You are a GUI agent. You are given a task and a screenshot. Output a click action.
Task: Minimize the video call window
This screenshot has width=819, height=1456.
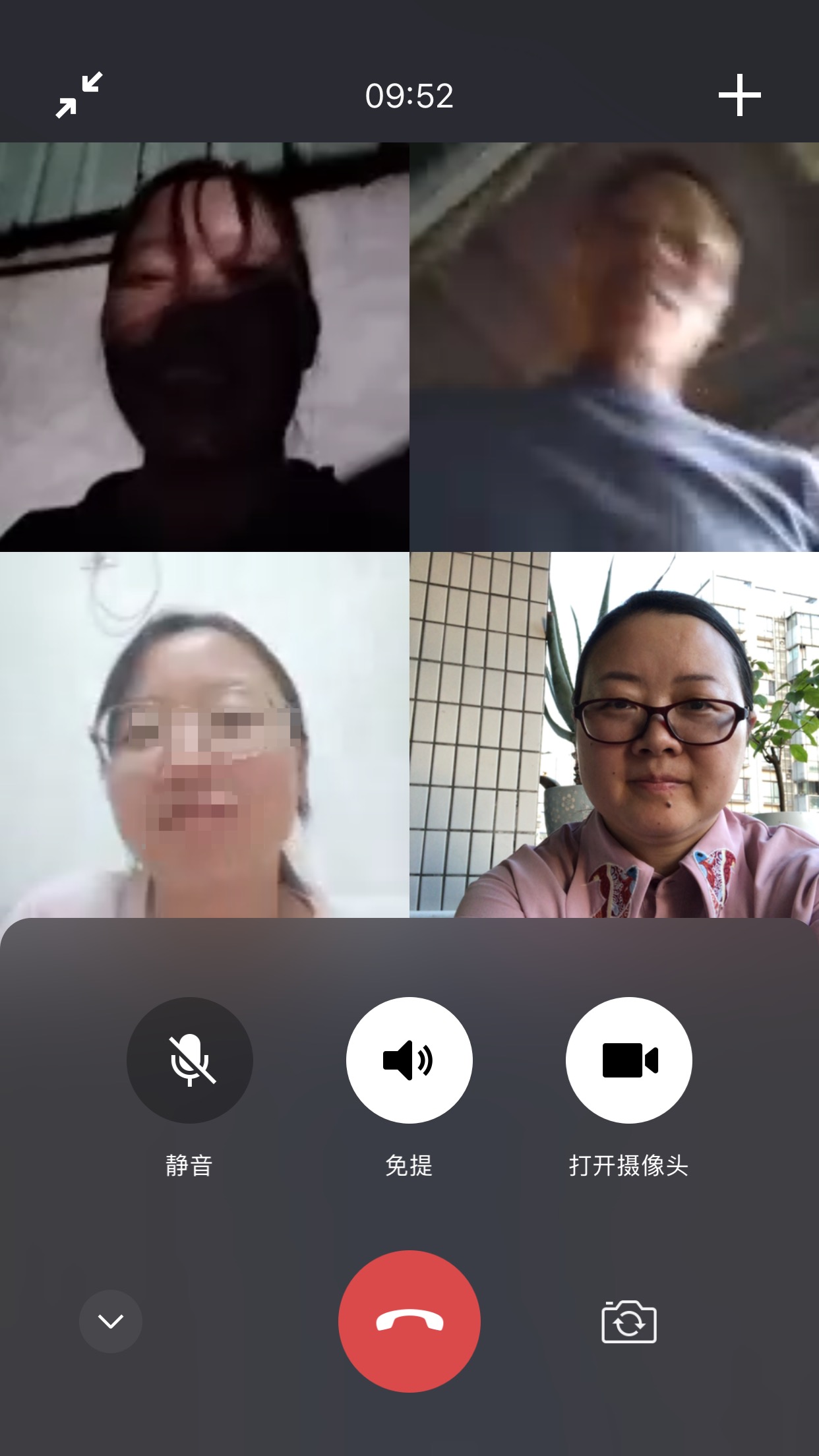point(79,96)
